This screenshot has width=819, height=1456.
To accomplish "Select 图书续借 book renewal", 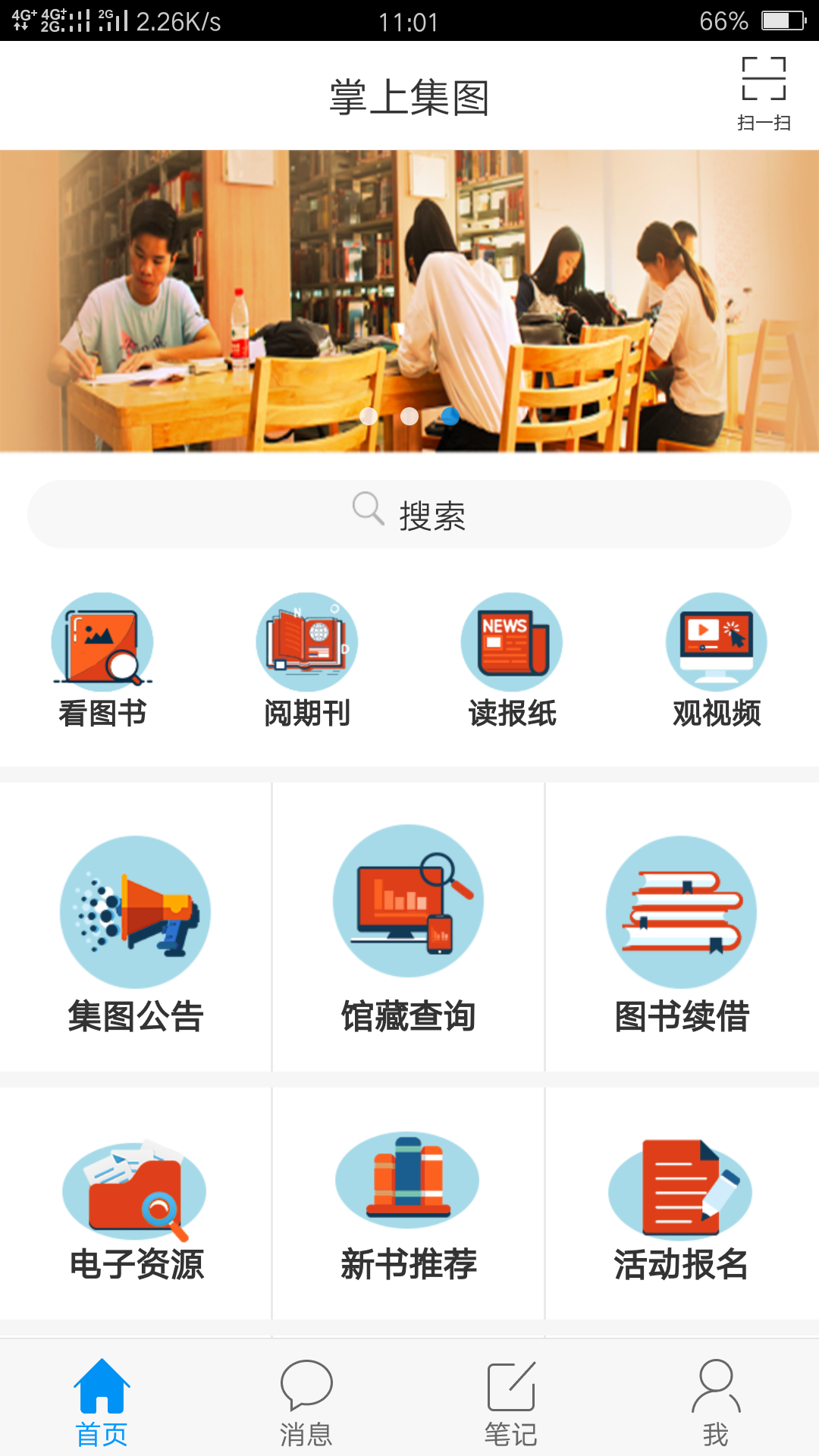I will pyautogui.click(x=682, y=933).
